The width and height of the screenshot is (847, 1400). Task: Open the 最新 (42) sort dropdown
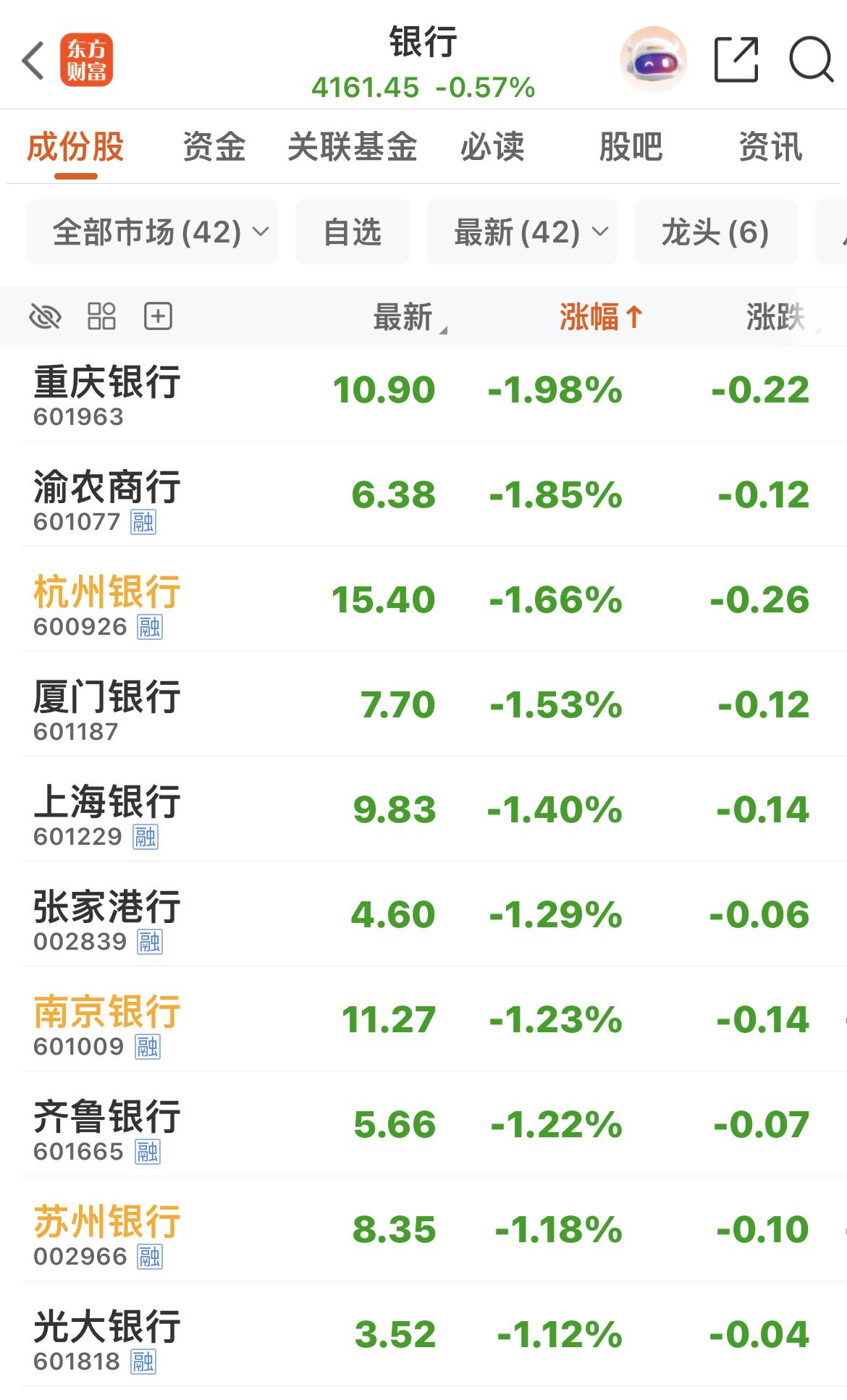522,232
